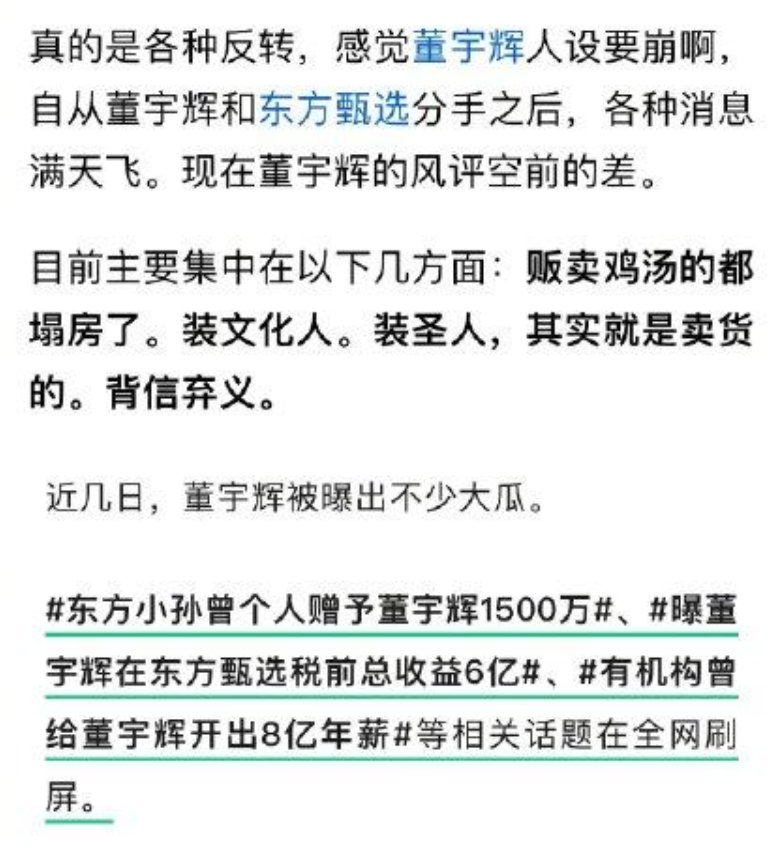Open the embedded image about 董宇辉被曝出不少大瓜
This screenshot has height=860, width=782.
tap(391, 650)
